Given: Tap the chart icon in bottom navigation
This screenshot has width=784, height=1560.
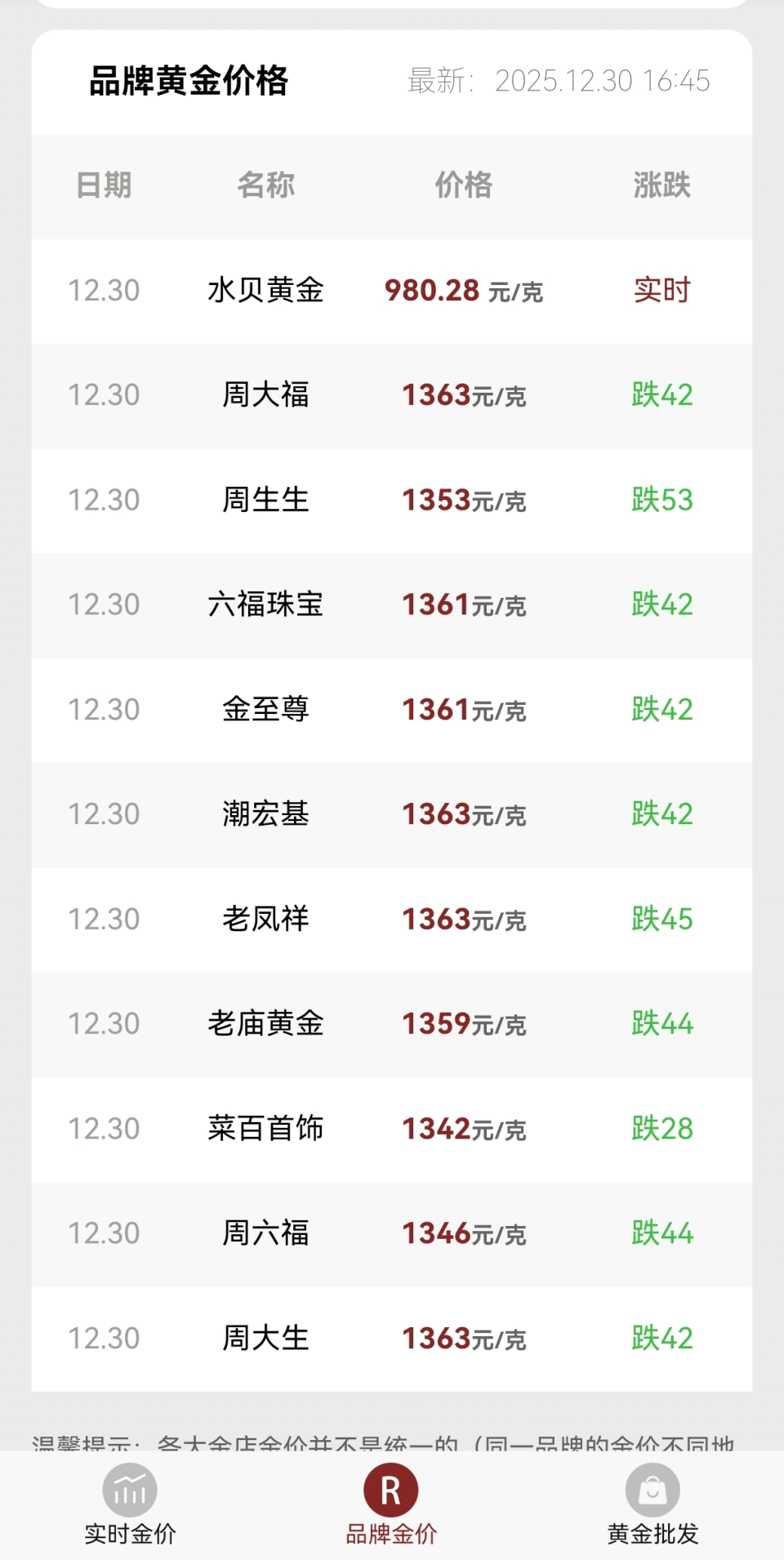Looking at the screenshot, I should coord(131,1488).
